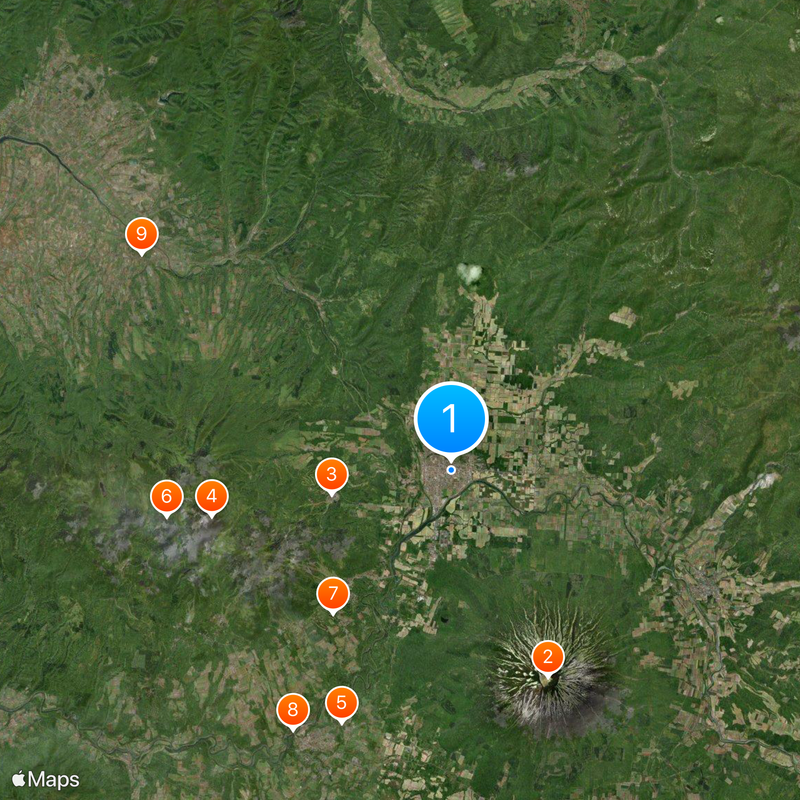This screenshot has width=800, height=800.
Task: Select the large blue pin numbered 1
Action: (x=451, y=418)
